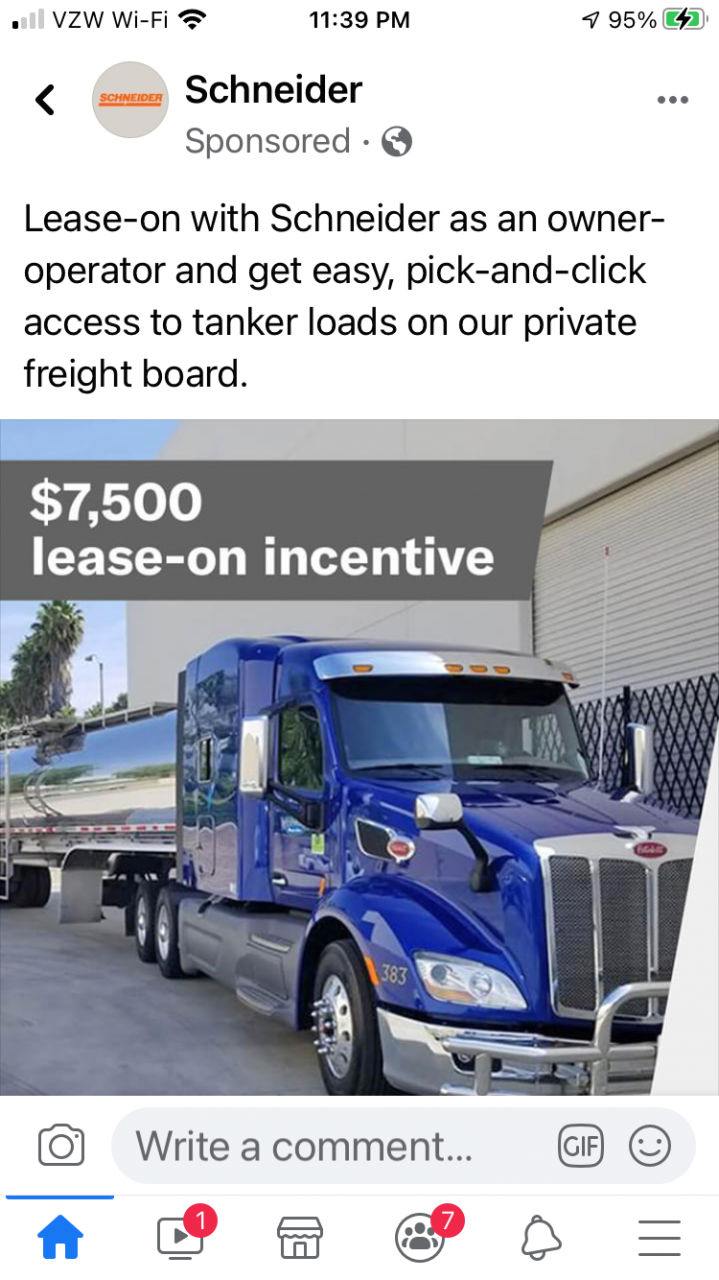Screen dimensions: 719x1280
Task: Open Schneider's profile picture
Action: [x=130, y=100]
